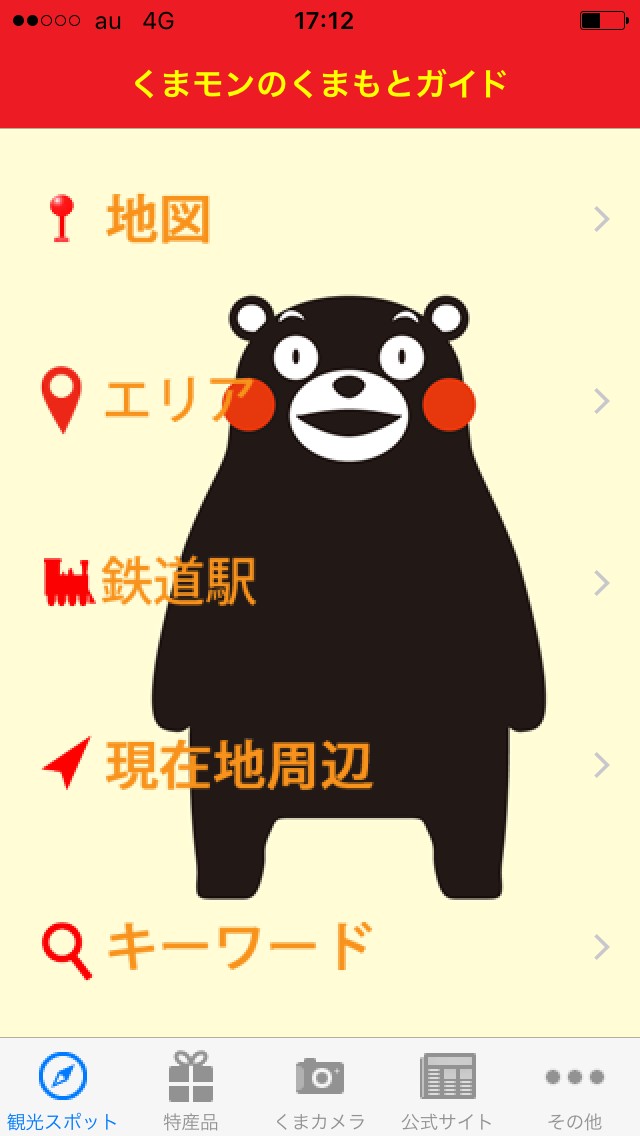Screen dimensions: 640x1136
Task: Open the その他 more tab
Action: point(575,1090)
